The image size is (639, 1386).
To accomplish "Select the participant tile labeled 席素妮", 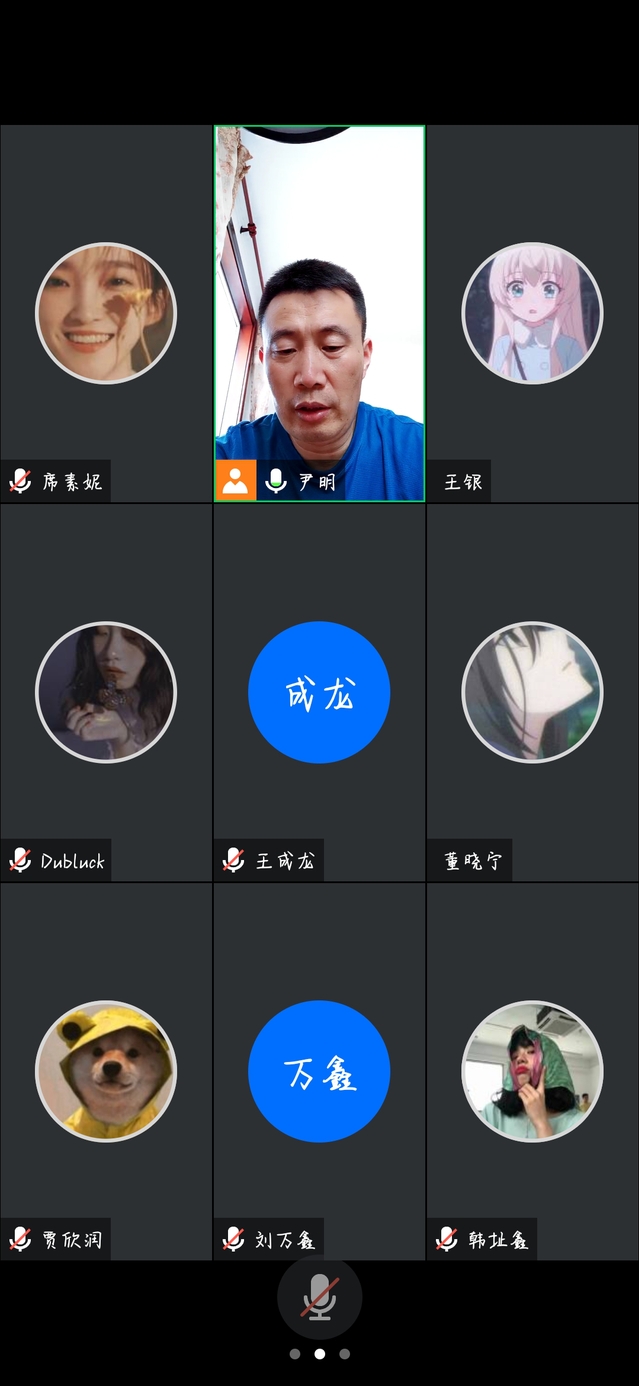I will click(x=106, y=312).
